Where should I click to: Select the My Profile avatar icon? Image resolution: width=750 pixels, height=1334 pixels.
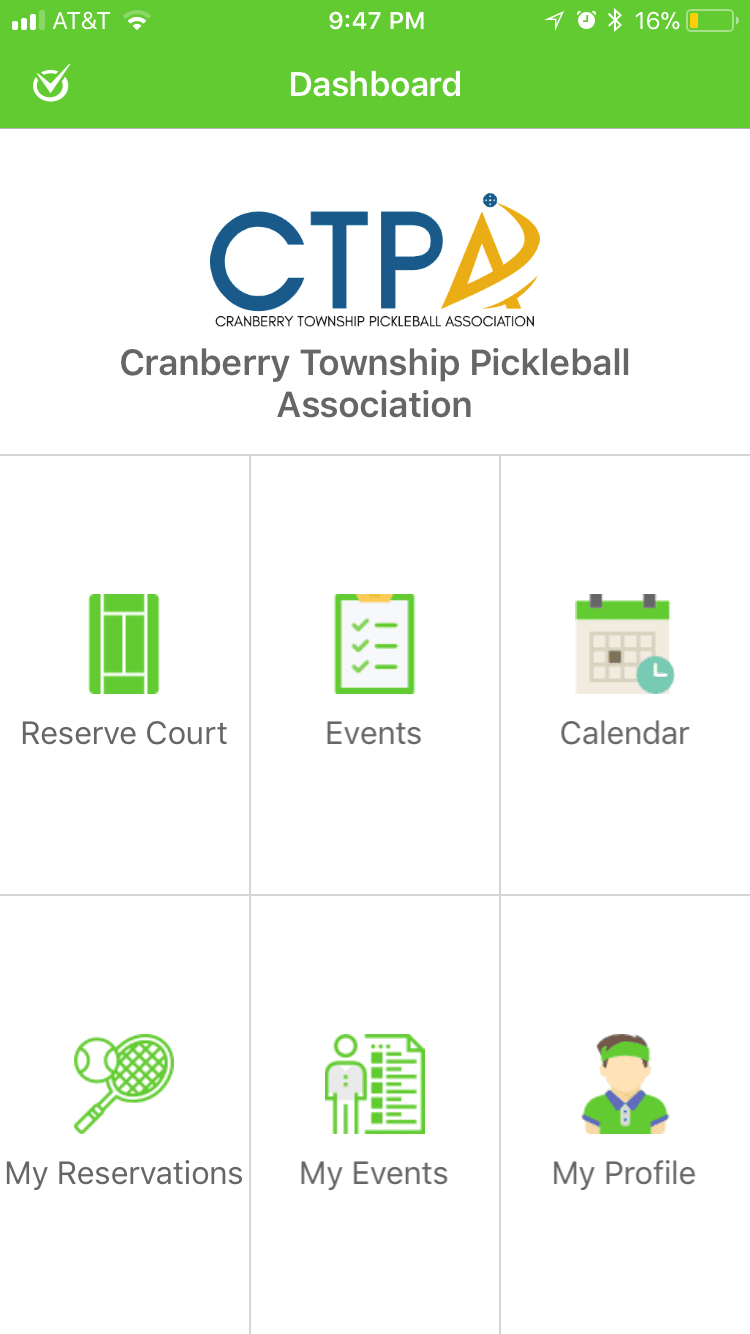624,1085
